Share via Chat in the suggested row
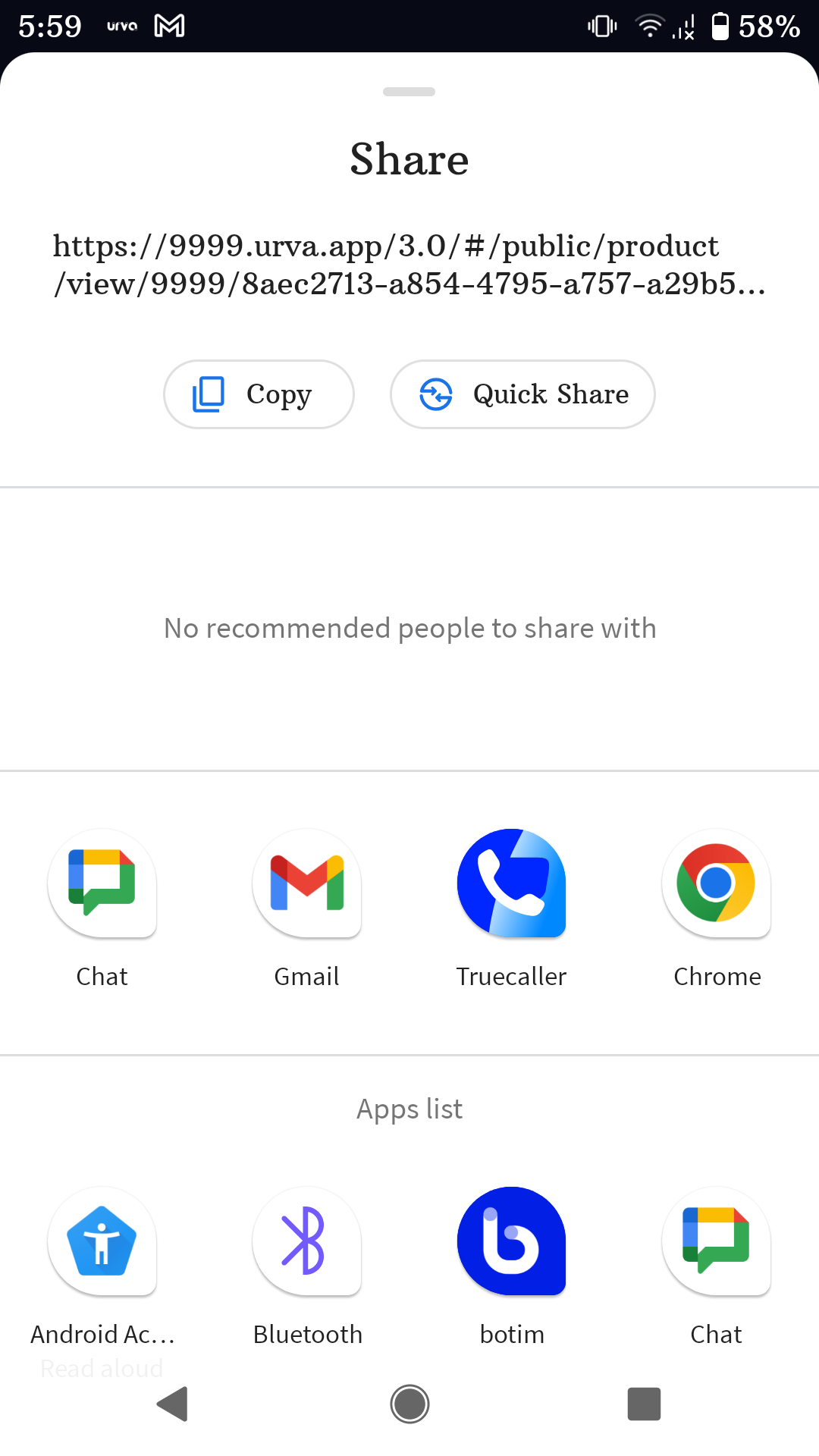This screenshot has height=1456, width=819. point(102,884)
